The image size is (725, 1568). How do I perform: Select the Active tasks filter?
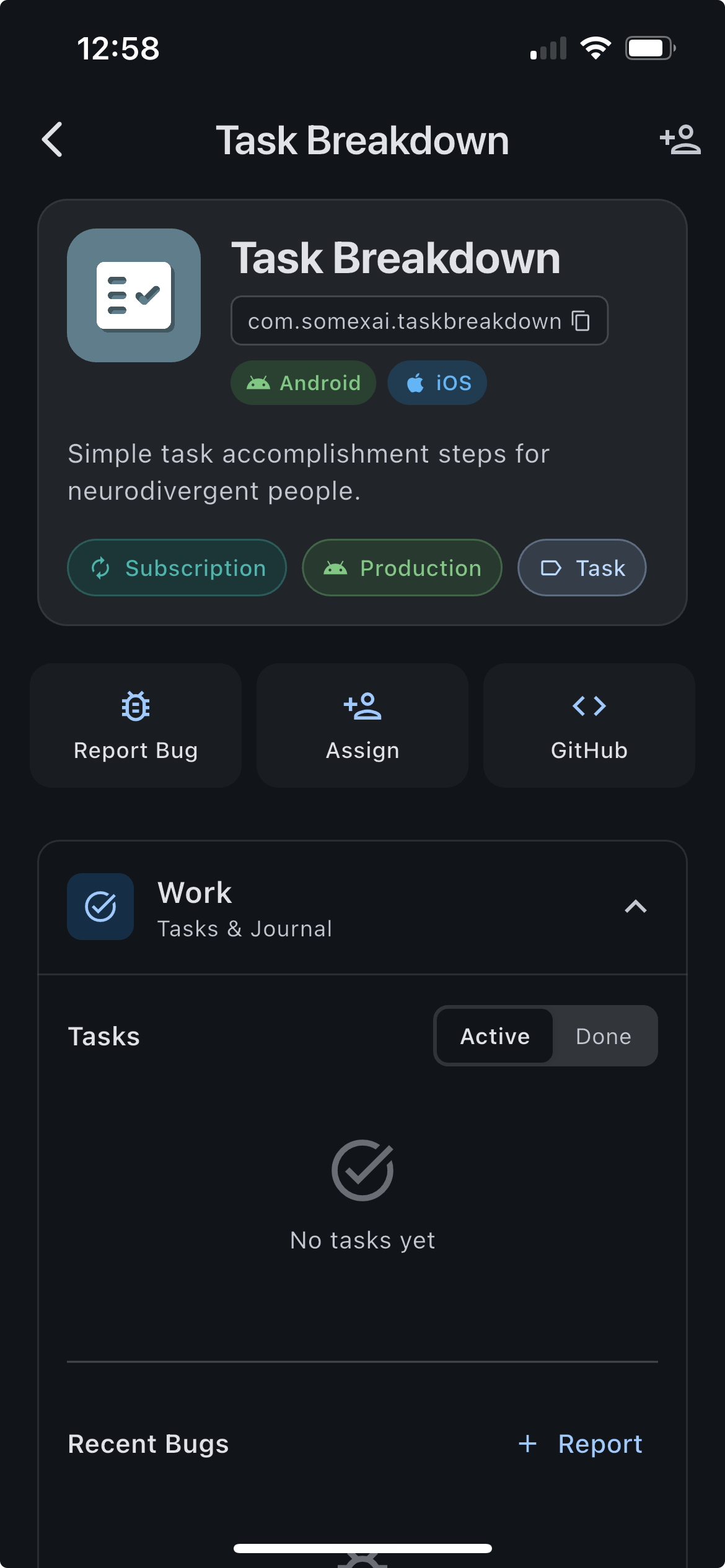pos(494,1036)
